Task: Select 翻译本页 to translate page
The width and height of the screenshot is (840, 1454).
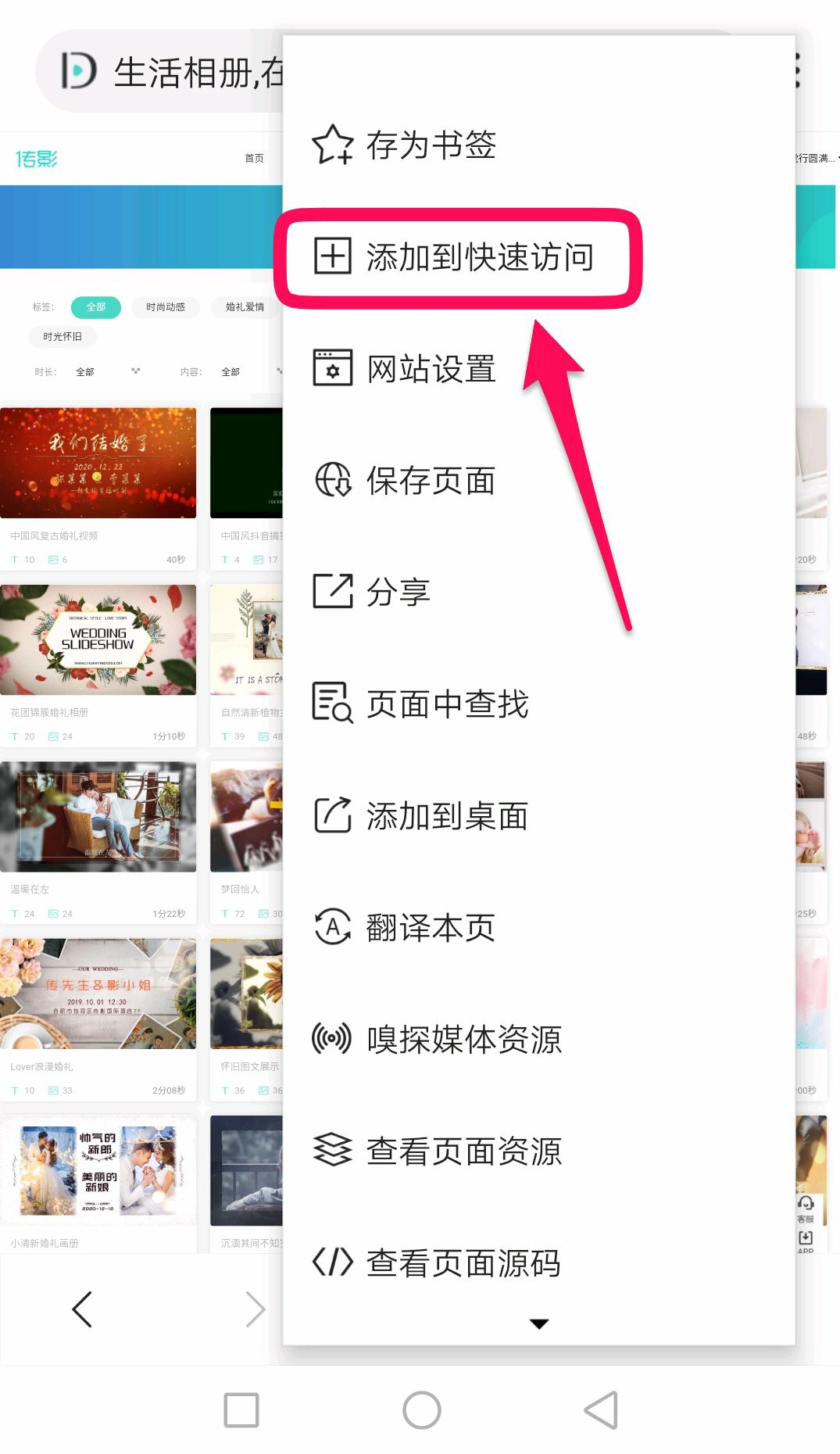Action: tap(431, 928)
